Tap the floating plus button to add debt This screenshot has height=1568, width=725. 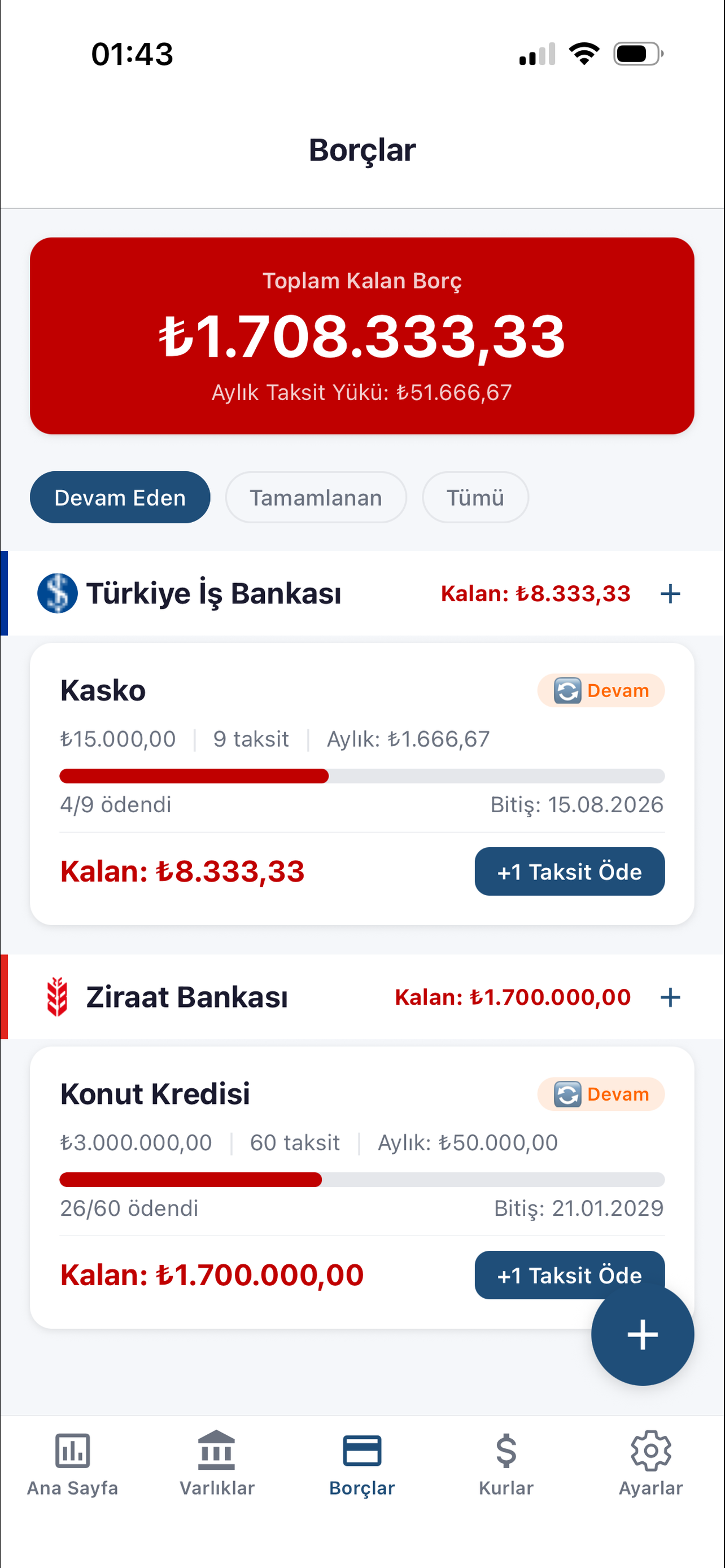click(642, 1334)
